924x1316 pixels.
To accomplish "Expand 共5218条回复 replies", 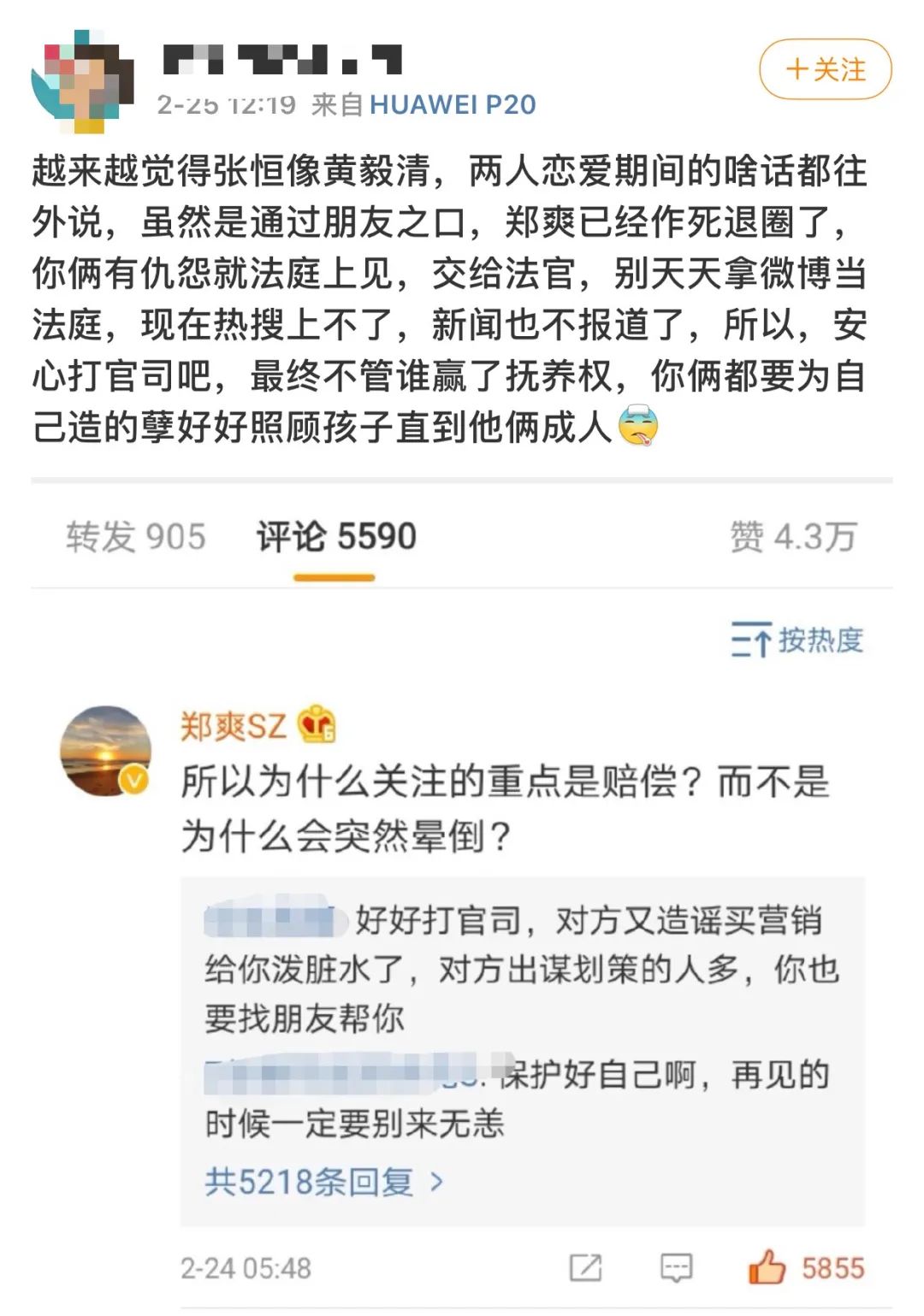I will pyautogui.click(x=323, y=1182).
